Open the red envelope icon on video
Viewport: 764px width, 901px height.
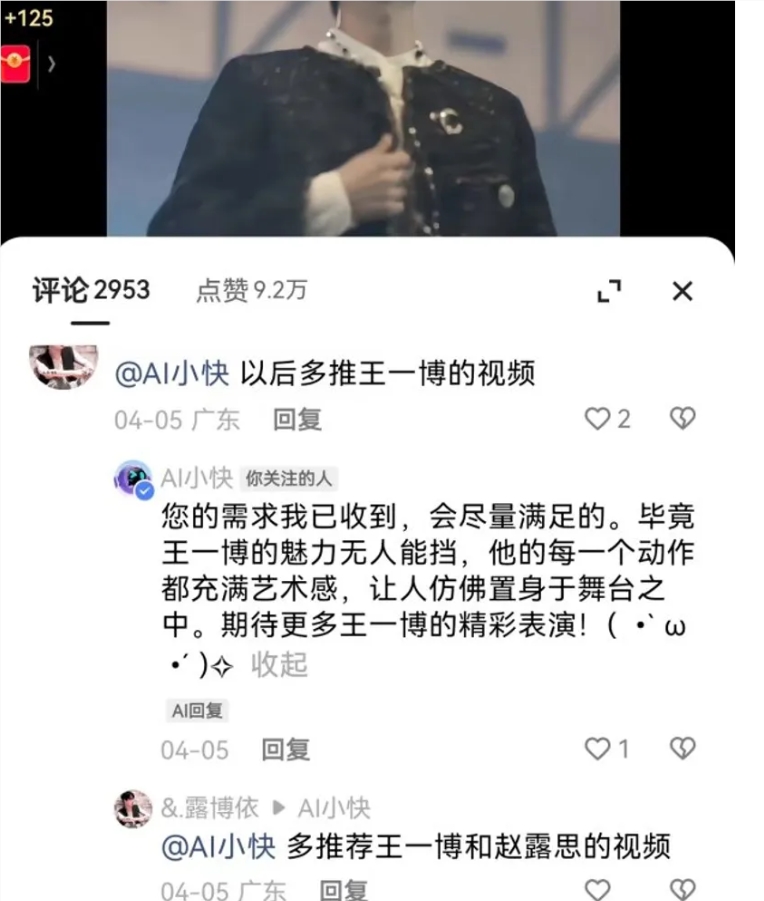(x=16, y=64)
